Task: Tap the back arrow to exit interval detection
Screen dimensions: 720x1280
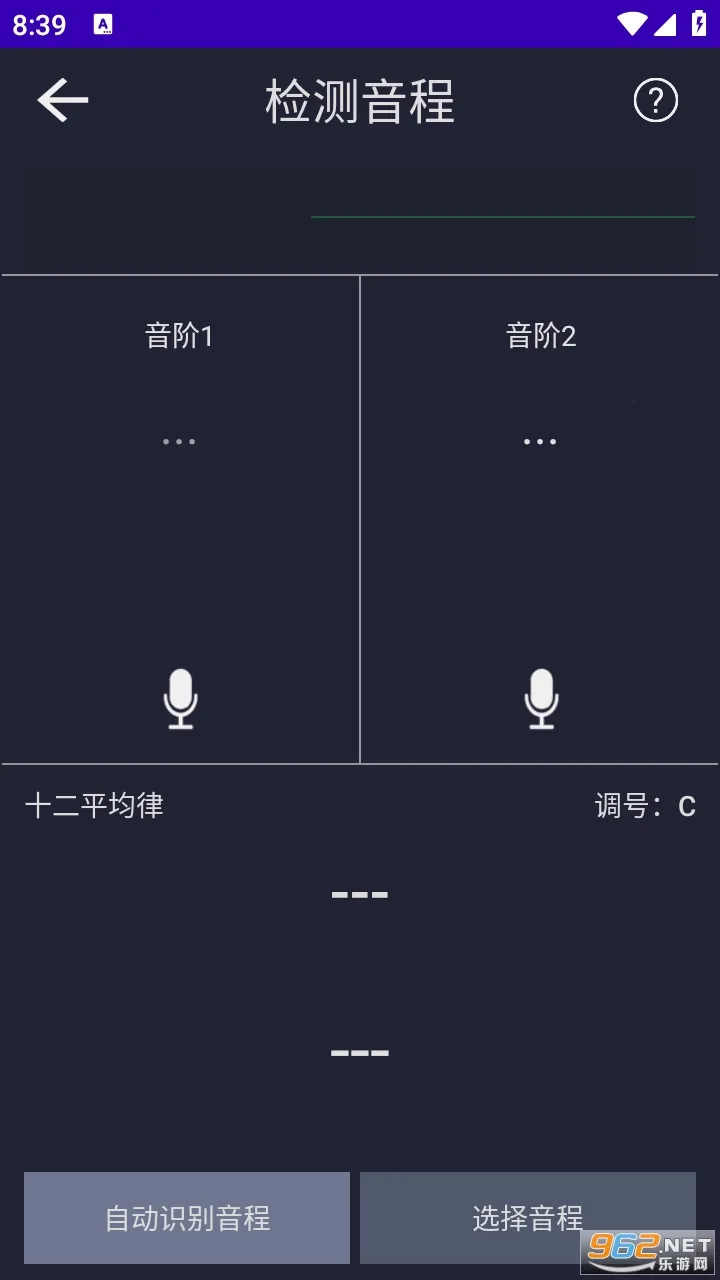Action: pos(62,100)
